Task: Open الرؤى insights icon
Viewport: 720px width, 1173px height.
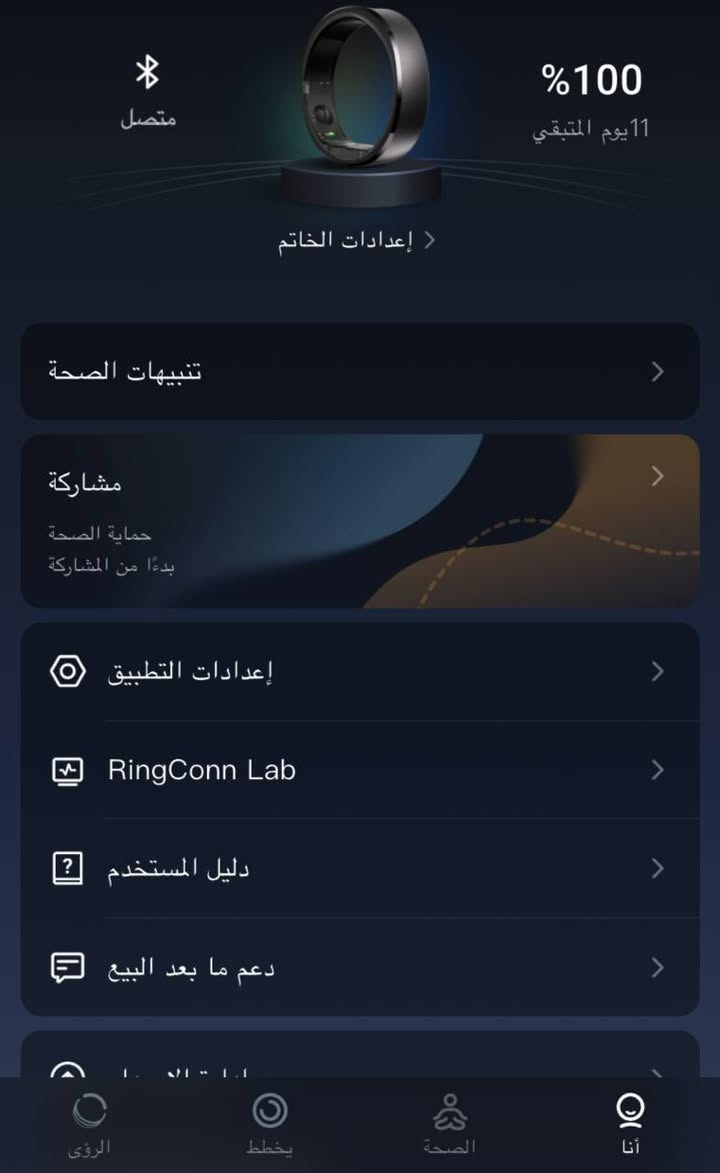Action: [92, 1110]
